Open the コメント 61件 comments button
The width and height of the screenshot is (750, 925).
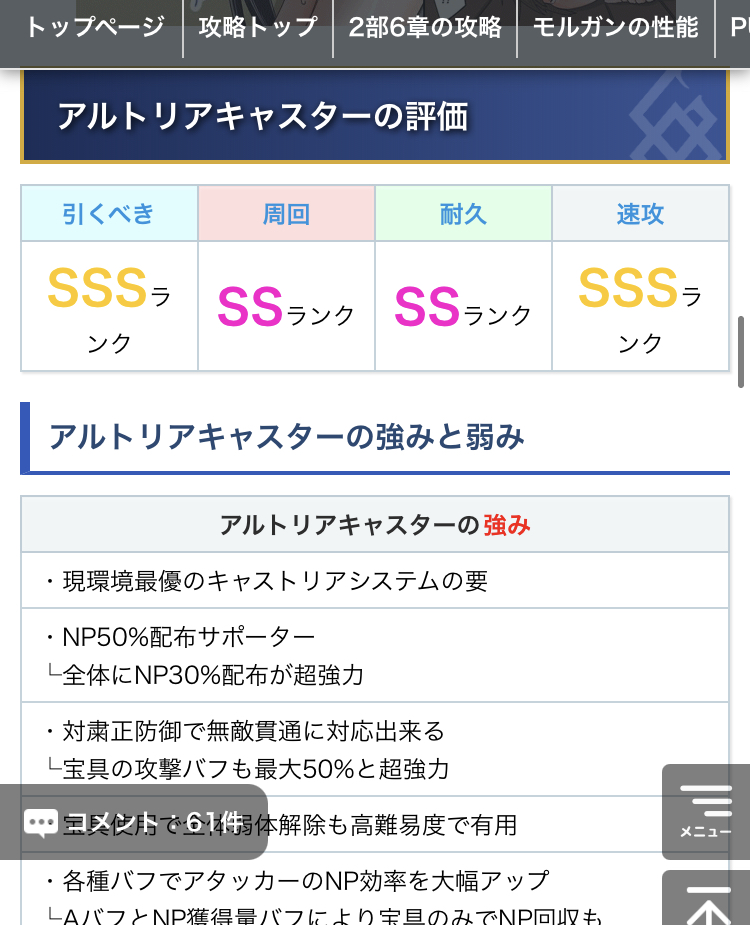coord(134,822)
